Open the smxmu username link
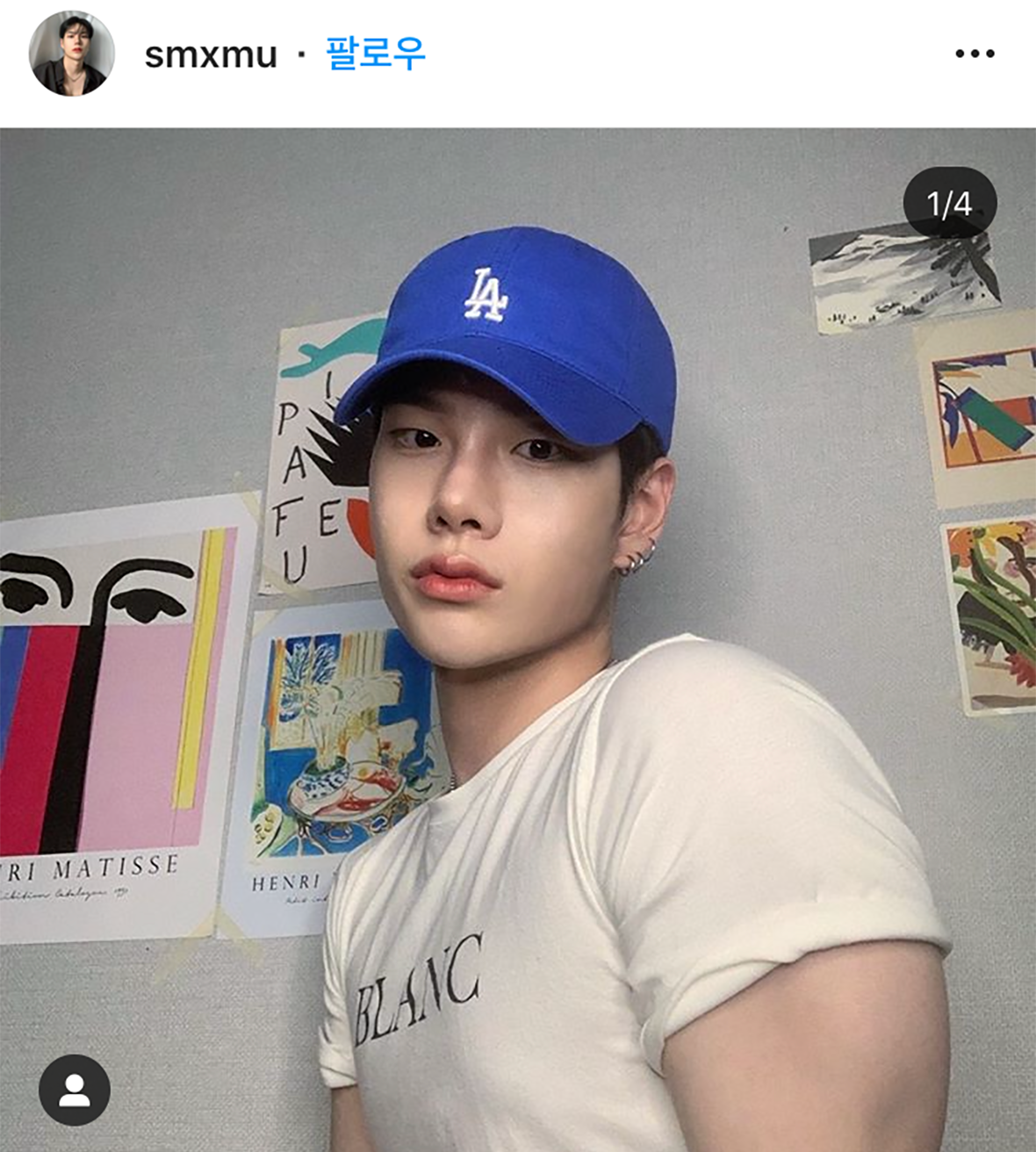Screen dimensions: 1036x1152 [211, 54]
